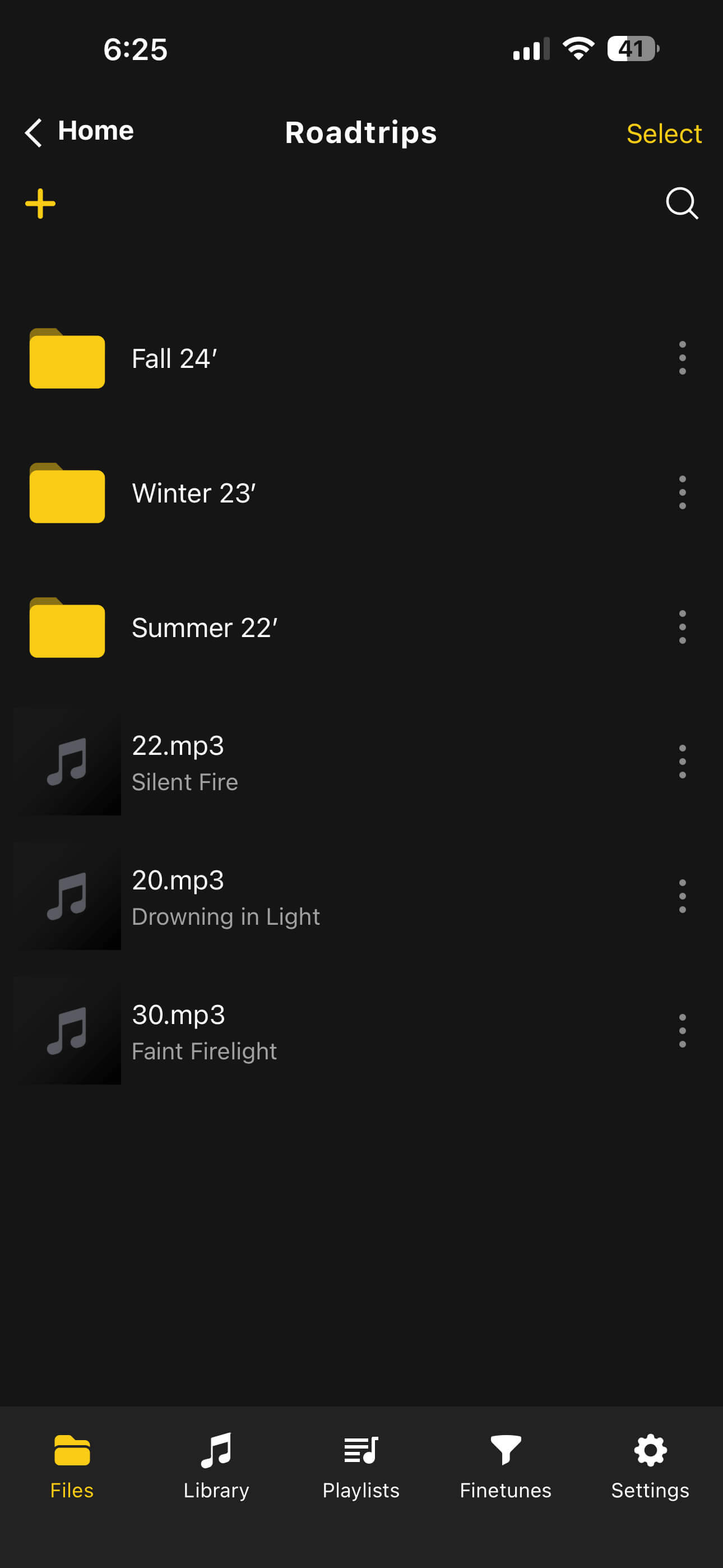The image size is (723, 1568).
Task: Add a new item with the plus icon
Action: [40, 204]
